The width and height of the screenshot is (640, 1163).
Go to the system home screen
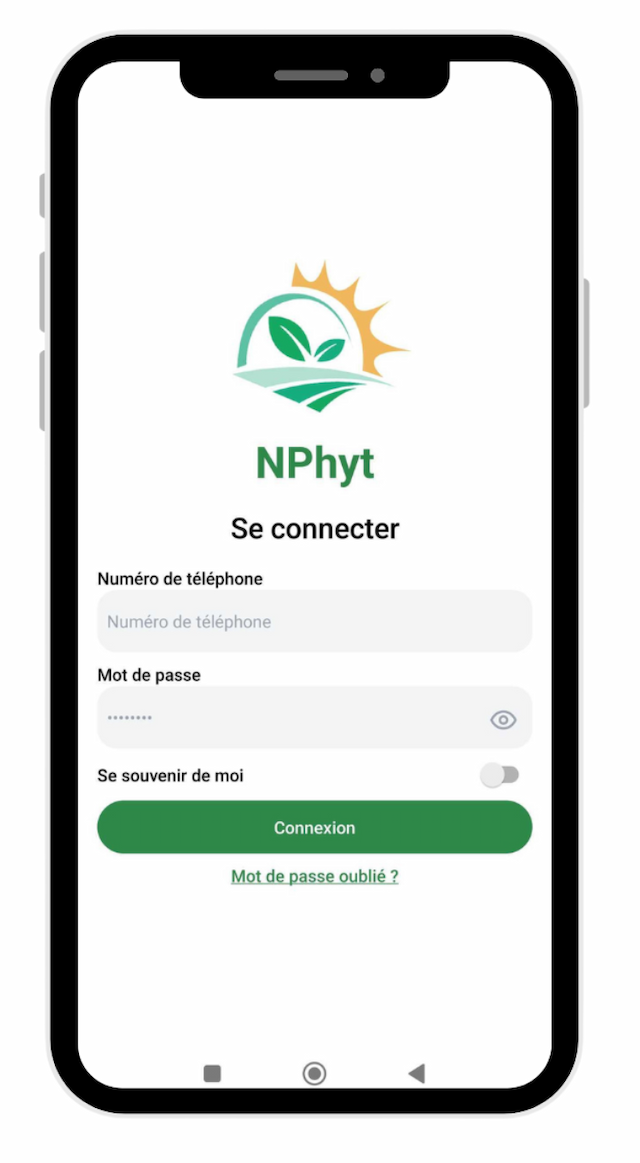coord(314,1073)
